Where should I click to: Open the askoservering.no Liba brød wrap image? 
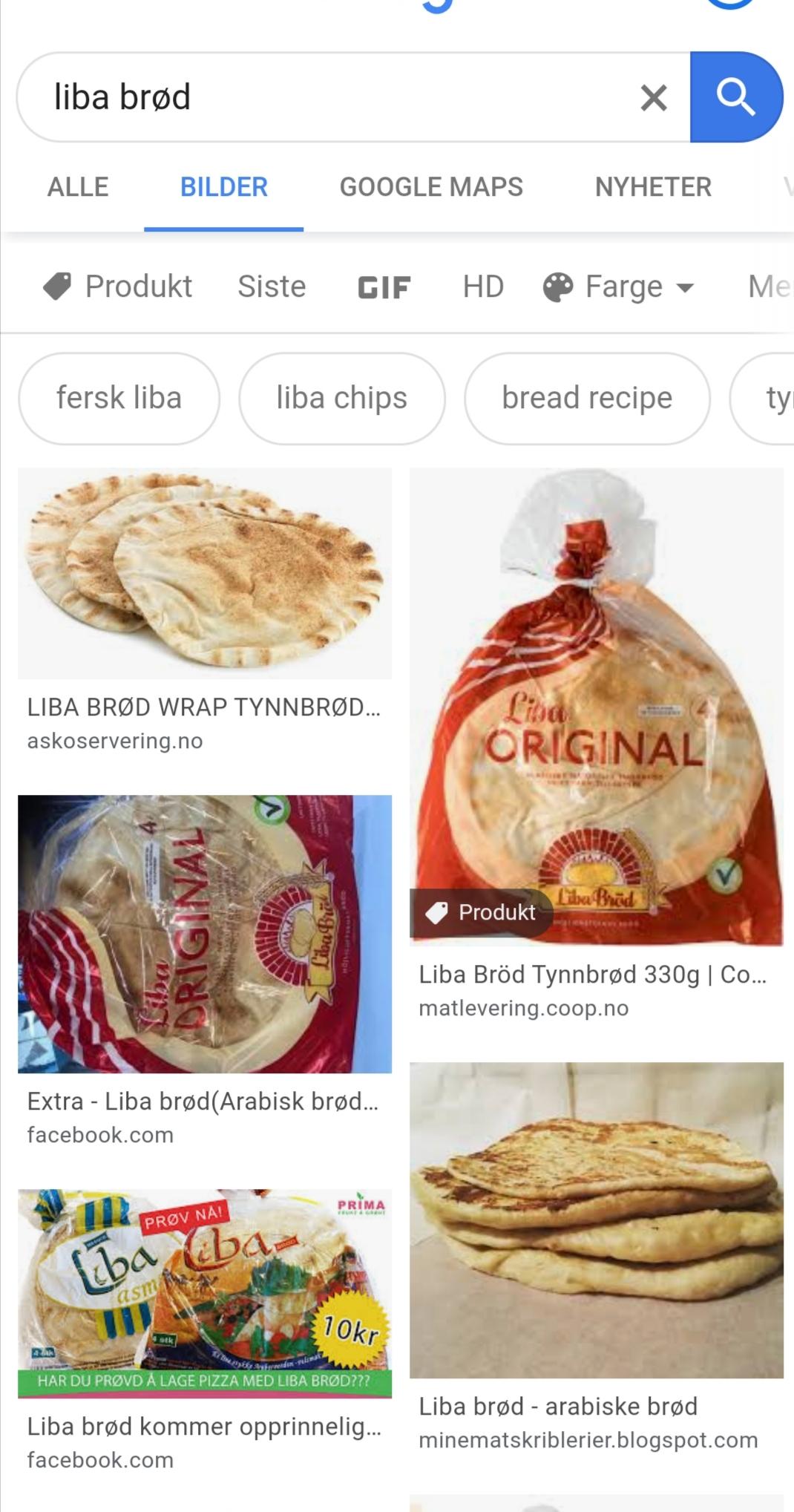point(205,573)
